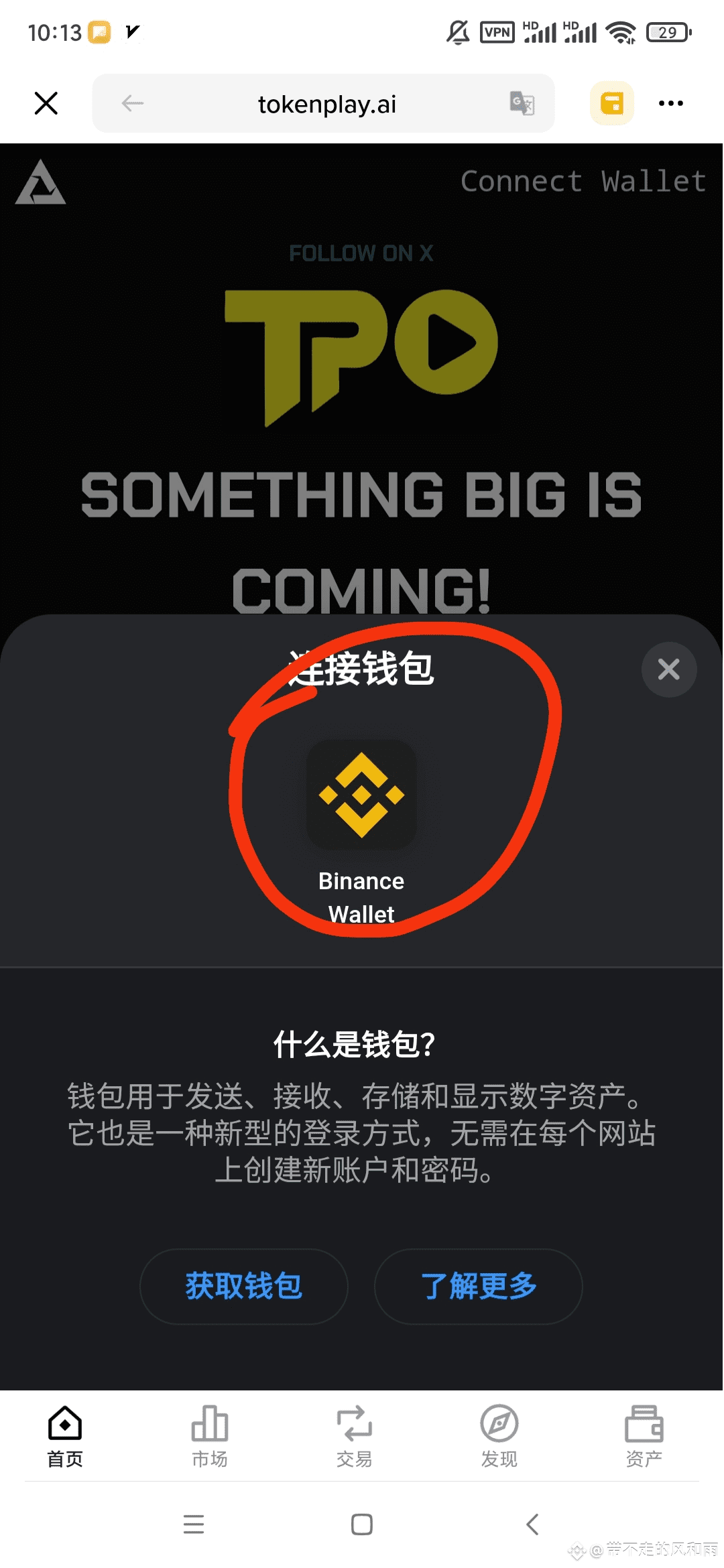Tap the 获取钱包 button
The width and height of the screenshot is (724, 1568).
(243, 1286)
